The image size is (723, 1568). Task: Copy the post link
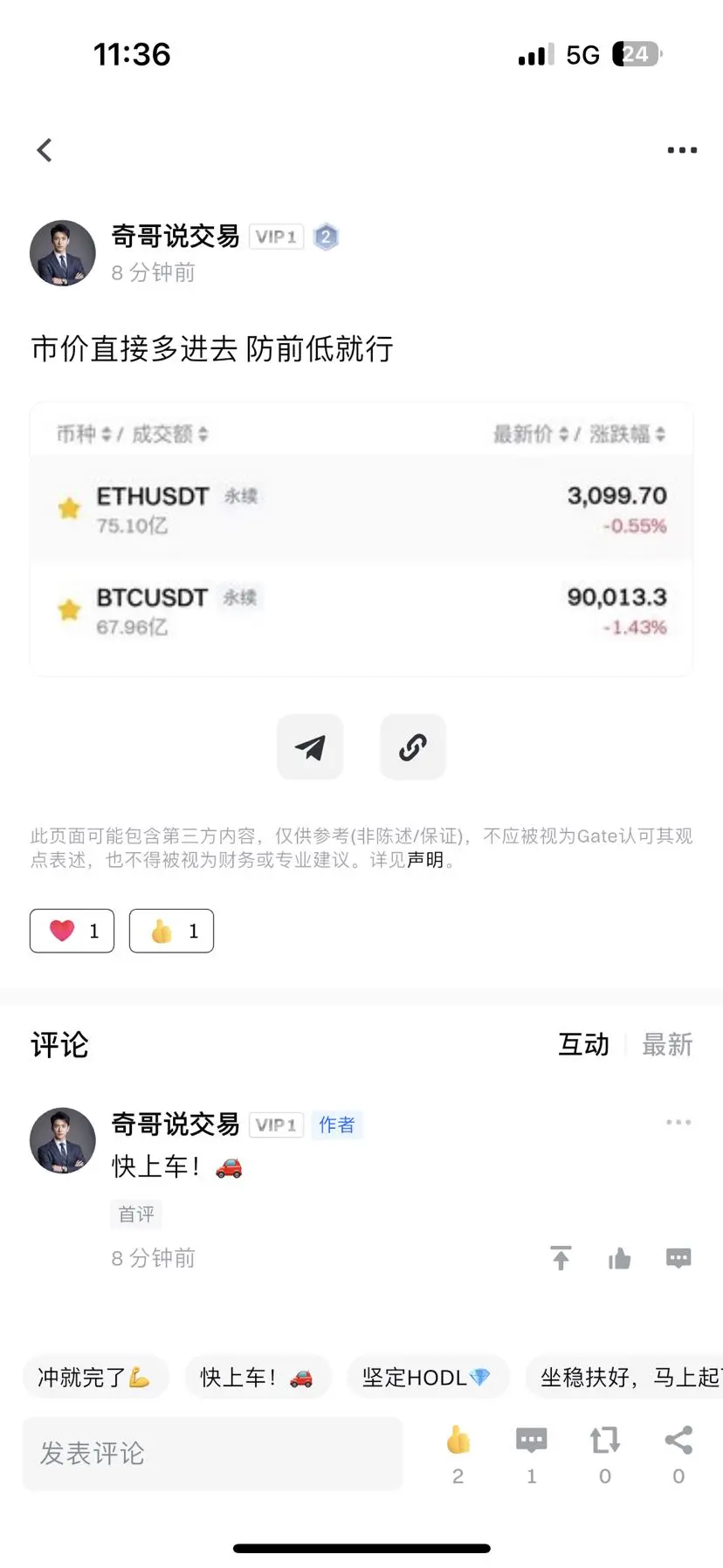[x=412, y=747]
